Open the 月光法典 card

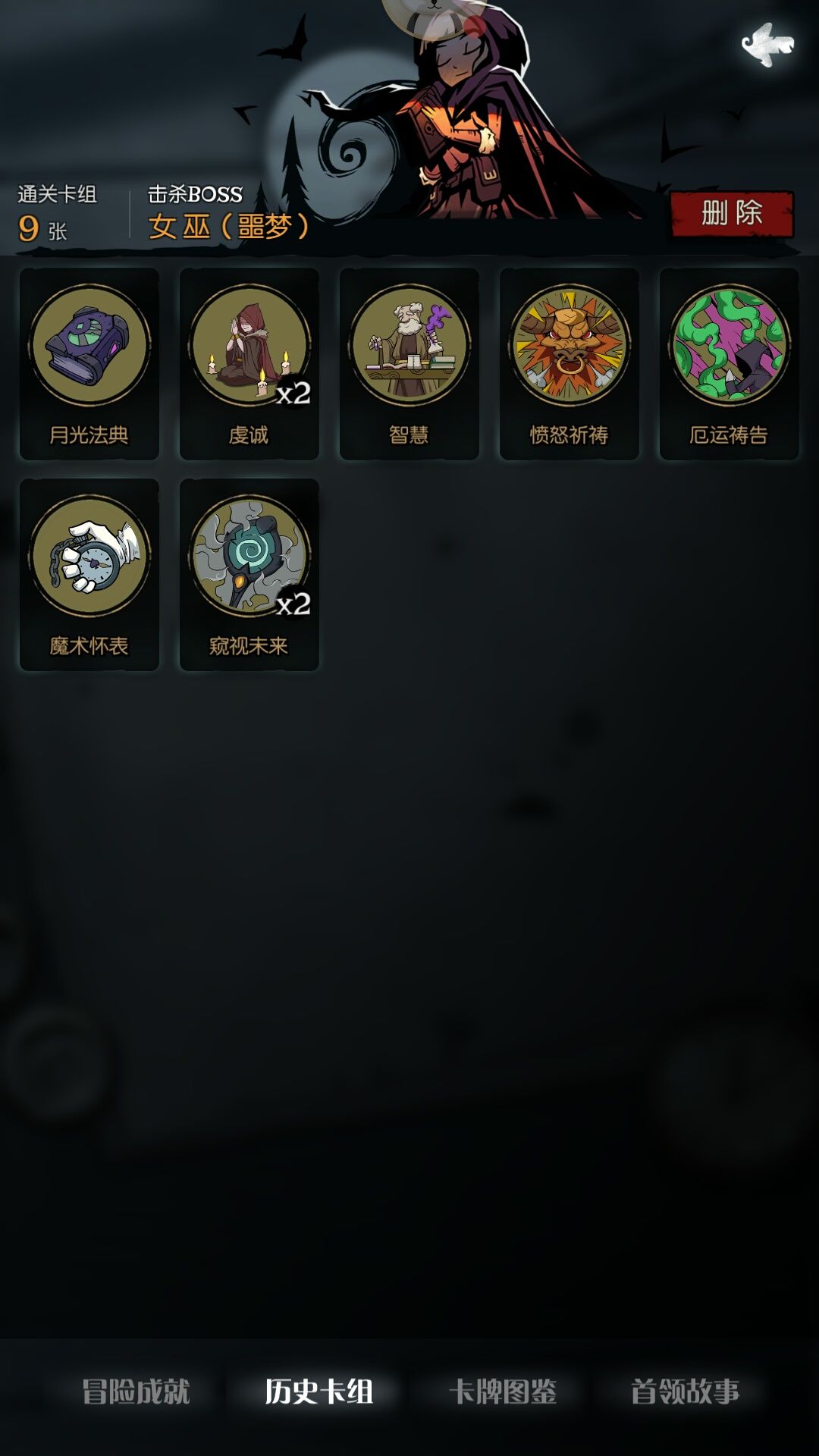(89, 363)
